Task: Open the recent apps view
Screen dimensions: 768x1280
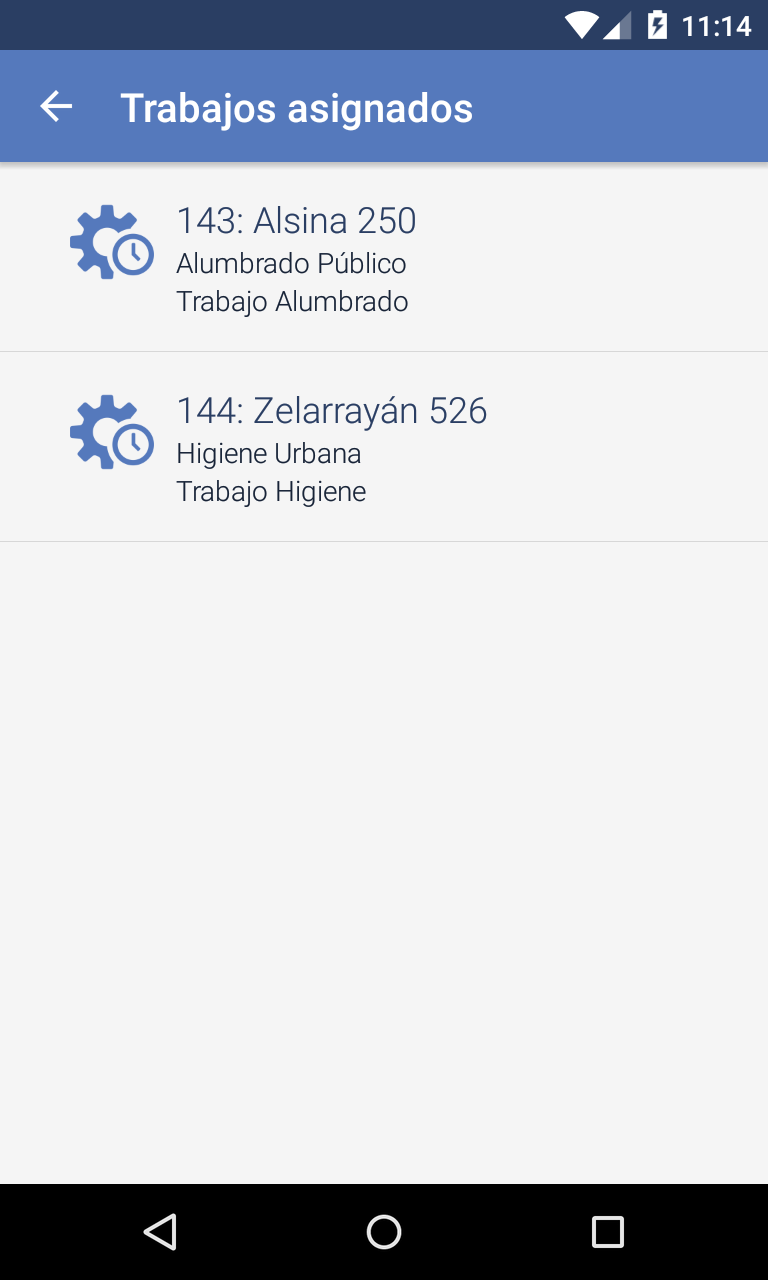Action: 608,1232
